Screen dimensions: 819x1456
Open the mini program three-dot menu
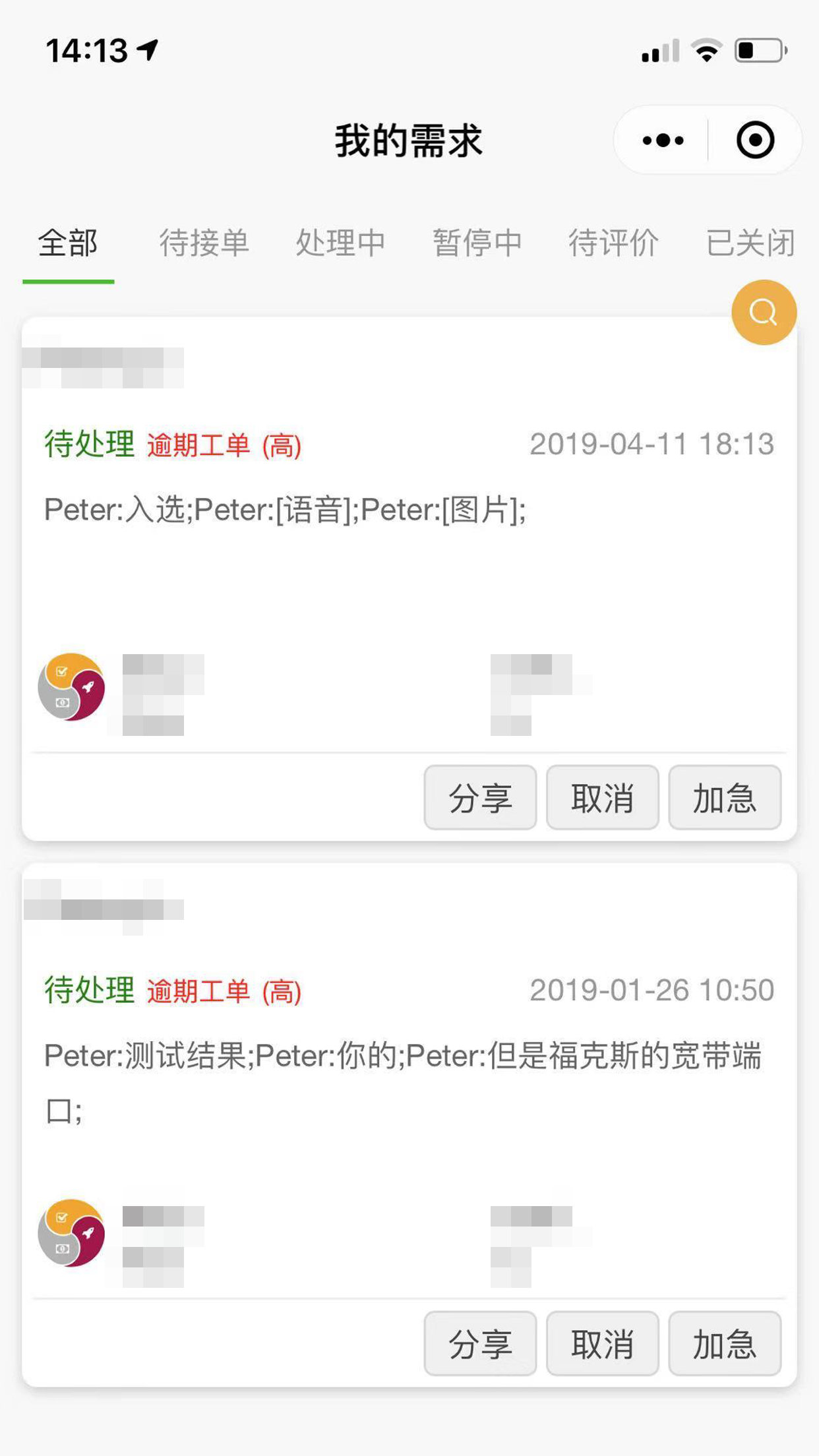pyautogui.click(x=662, y=140)
